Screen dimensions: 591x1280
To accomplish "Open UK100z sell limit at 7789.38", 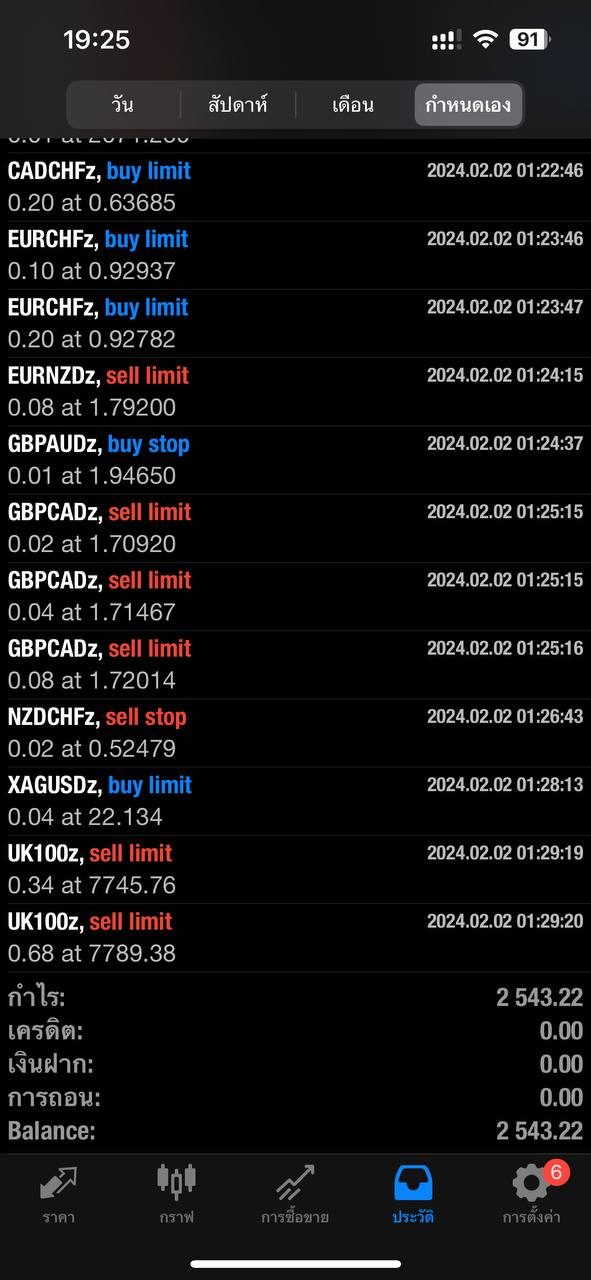I will click(295, 937).
